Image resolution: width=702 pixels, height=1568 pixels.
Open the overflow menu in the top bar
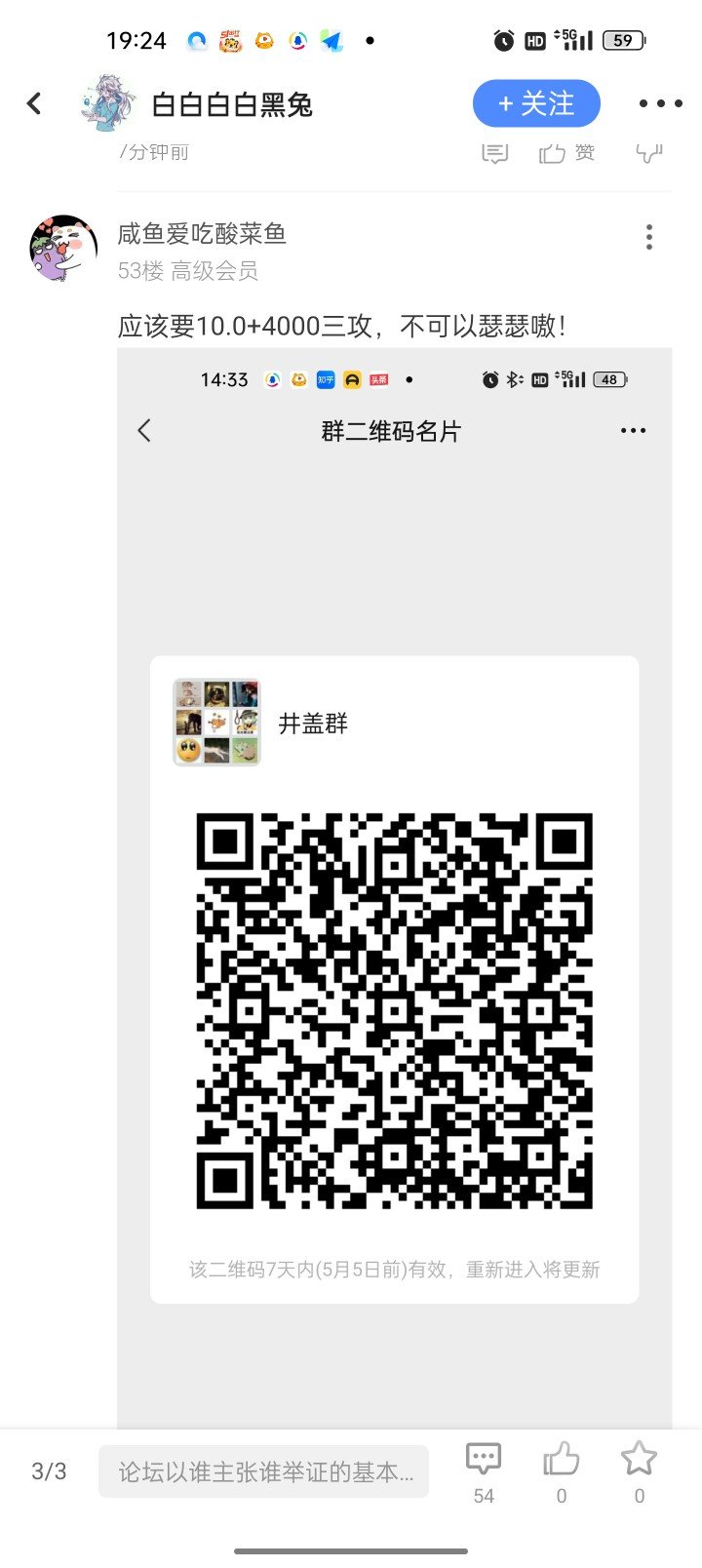click(x=660, y=103)
